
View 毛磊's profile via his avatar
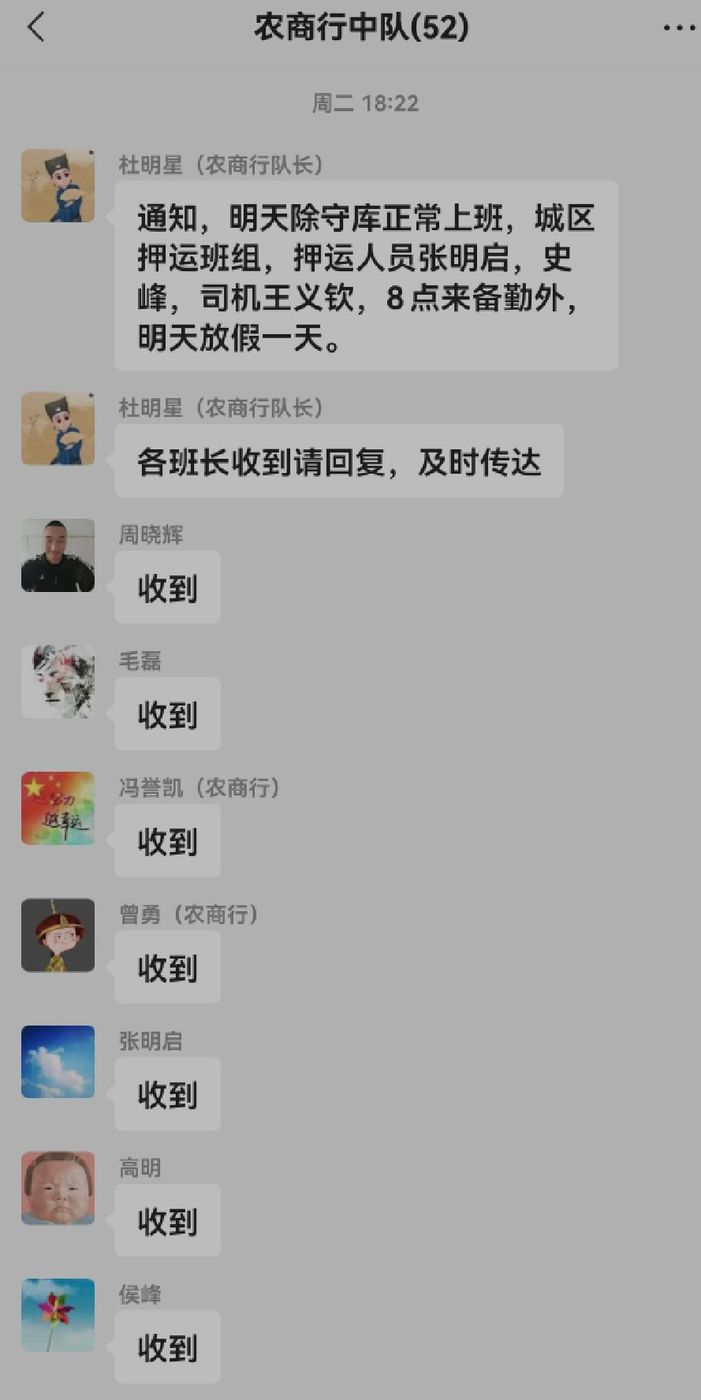click(x=58, y=682)
